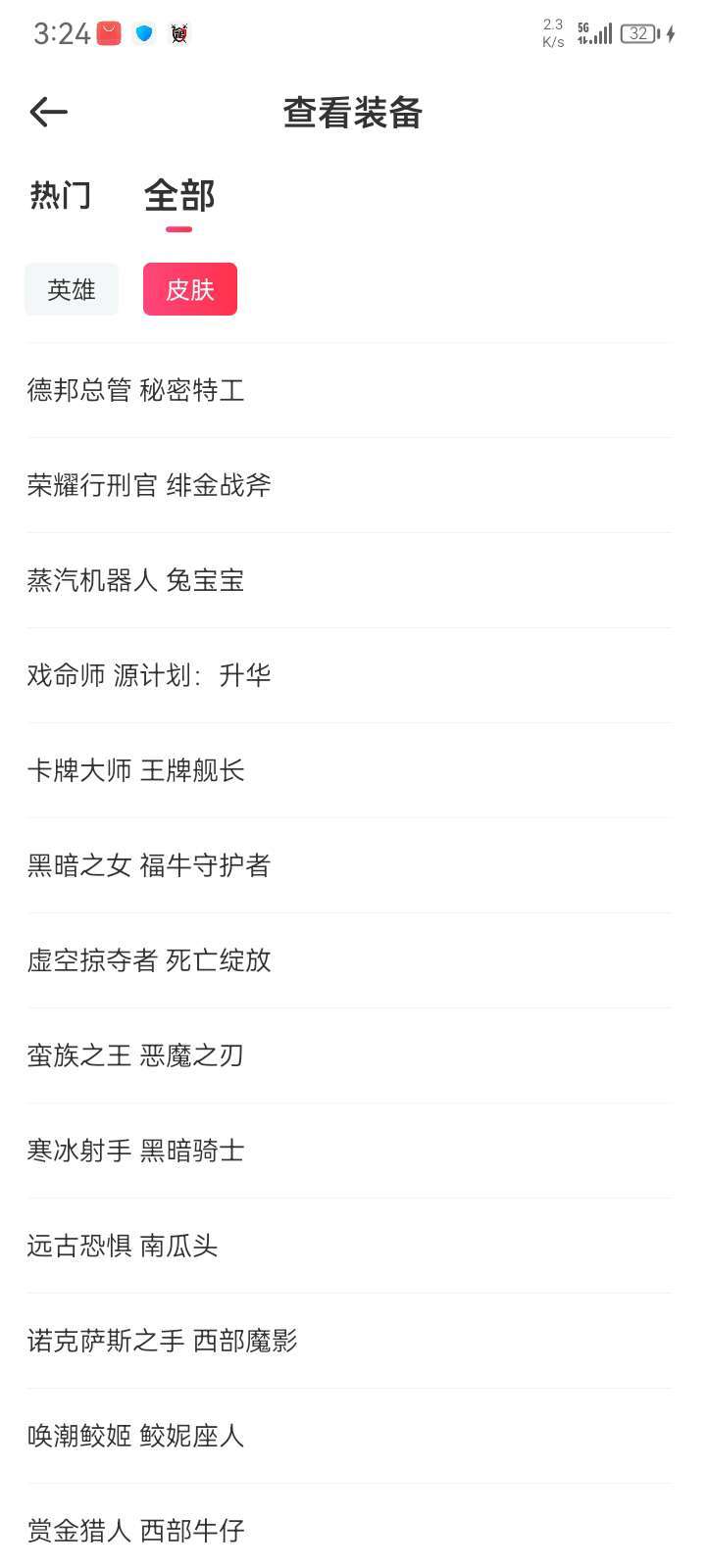Select the 全部 tab
This screenshot has width=706, height=1568.
[179, 195]
